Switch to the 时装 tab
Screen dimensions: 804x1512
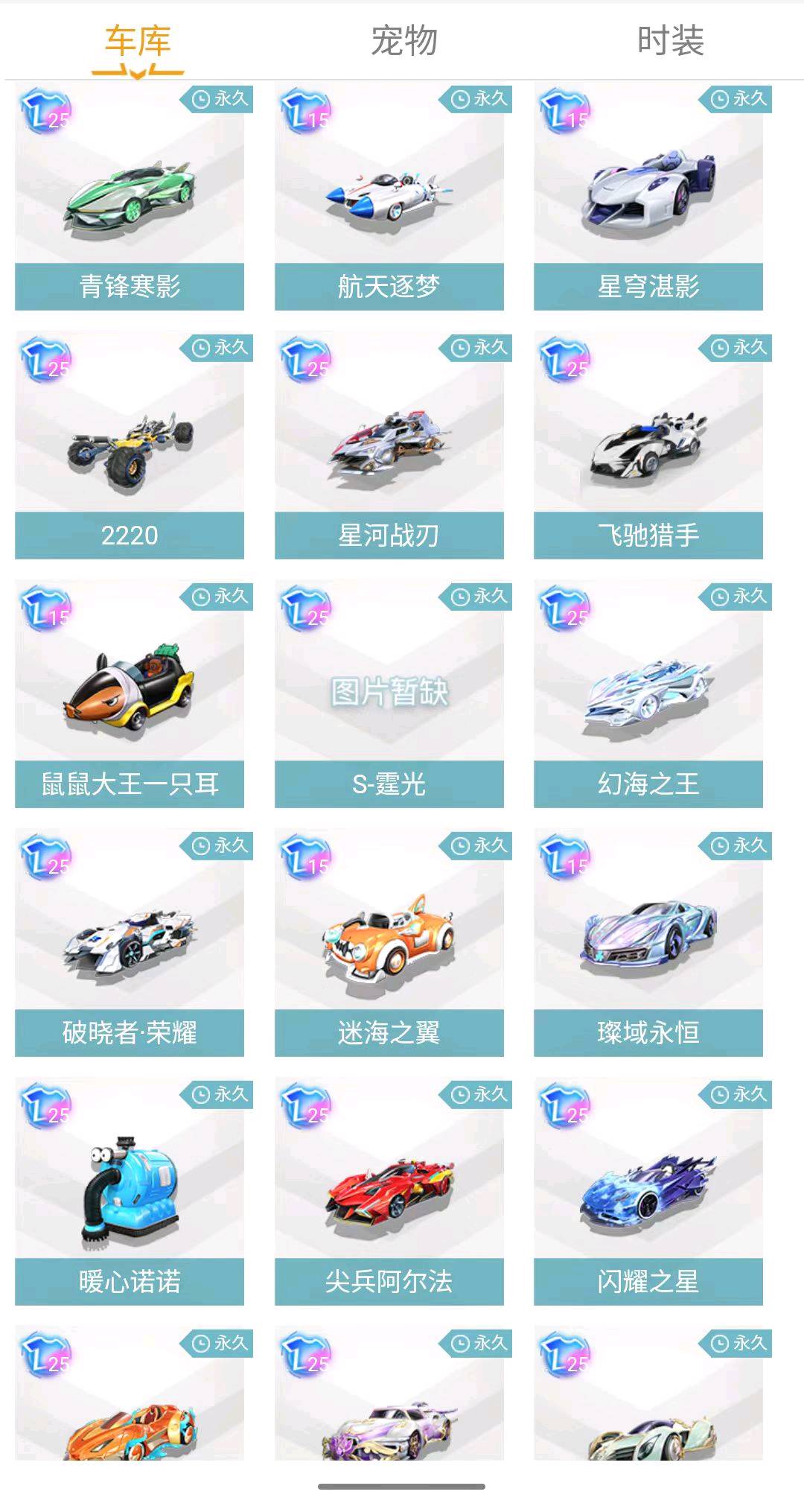click(x=670, y=41)
